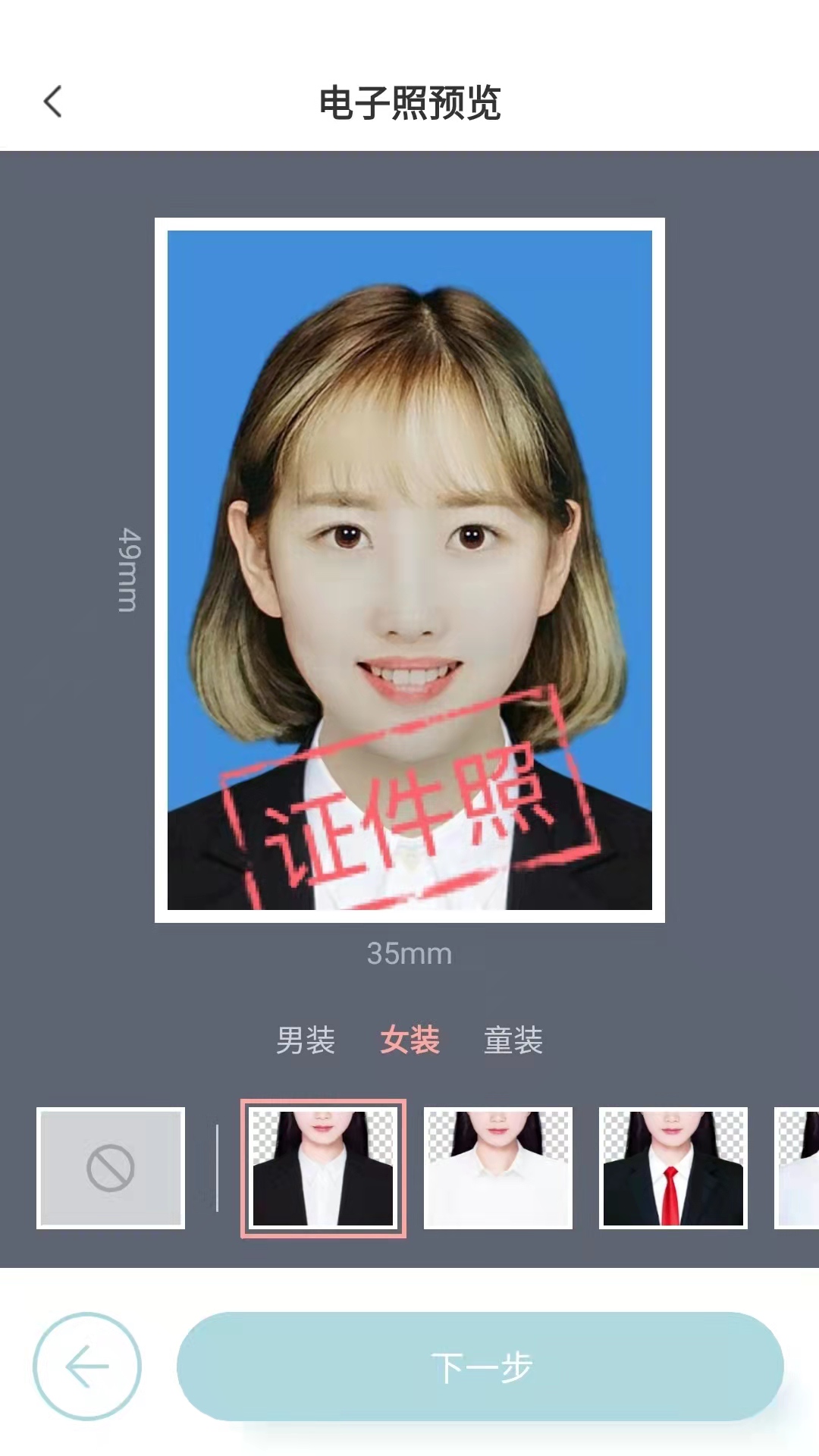Select the plain white shirt outfit
Screen dimensions: 819x1456
tap(498, 1168)
